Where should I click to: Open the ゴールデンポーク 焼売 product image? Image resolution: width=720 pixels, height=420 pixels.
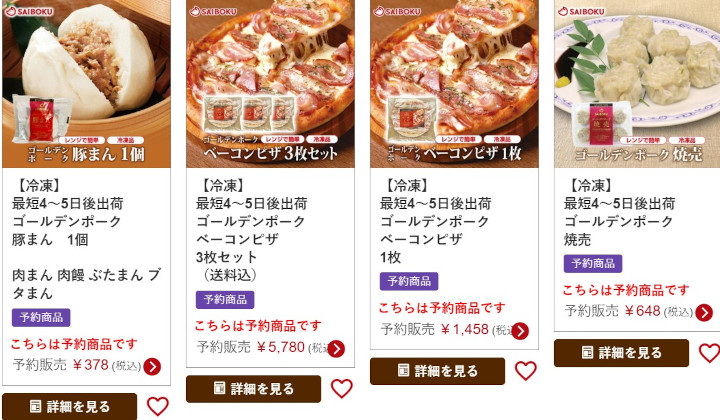637,83
